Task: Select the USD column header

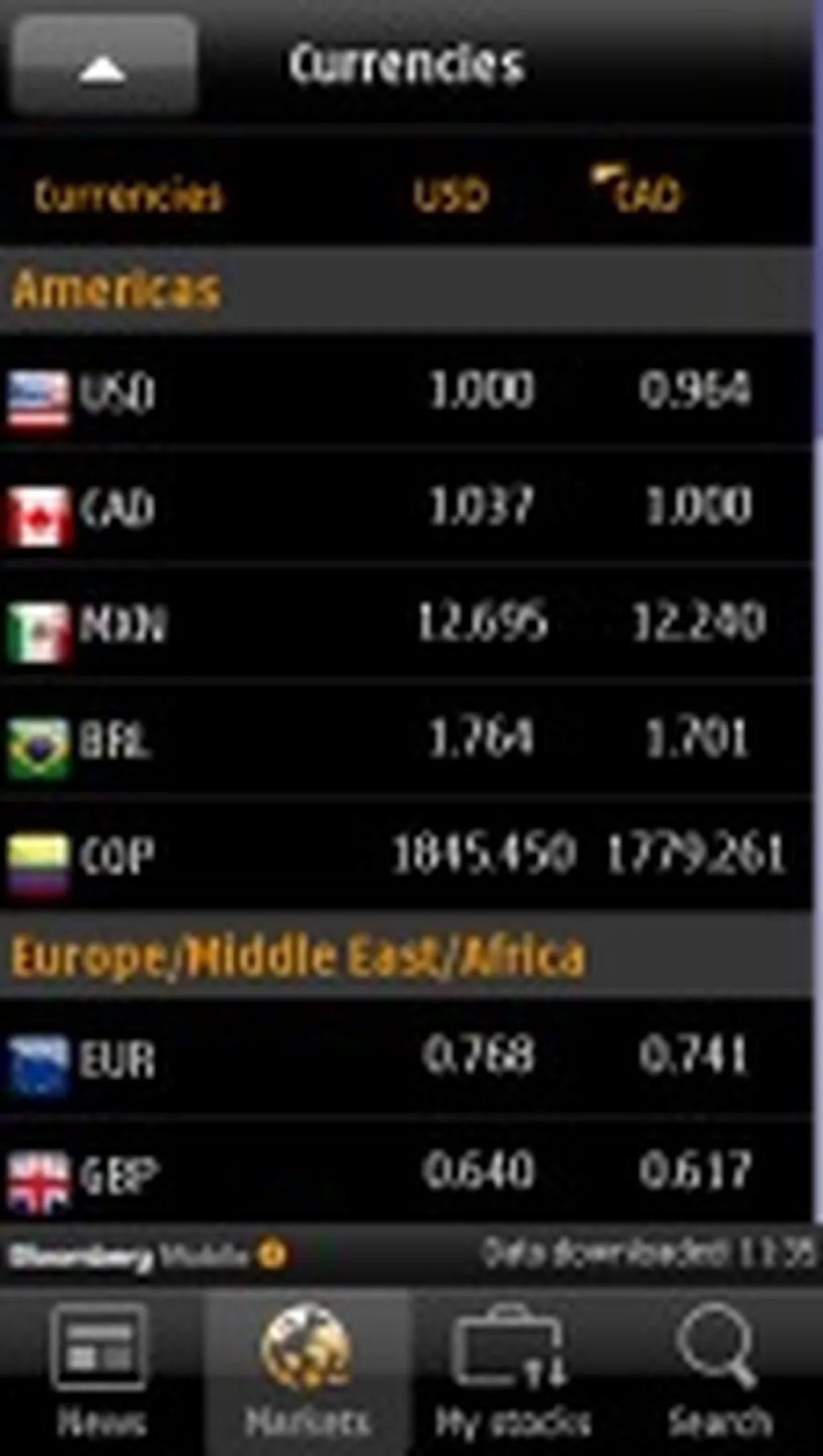Action: 451,195
